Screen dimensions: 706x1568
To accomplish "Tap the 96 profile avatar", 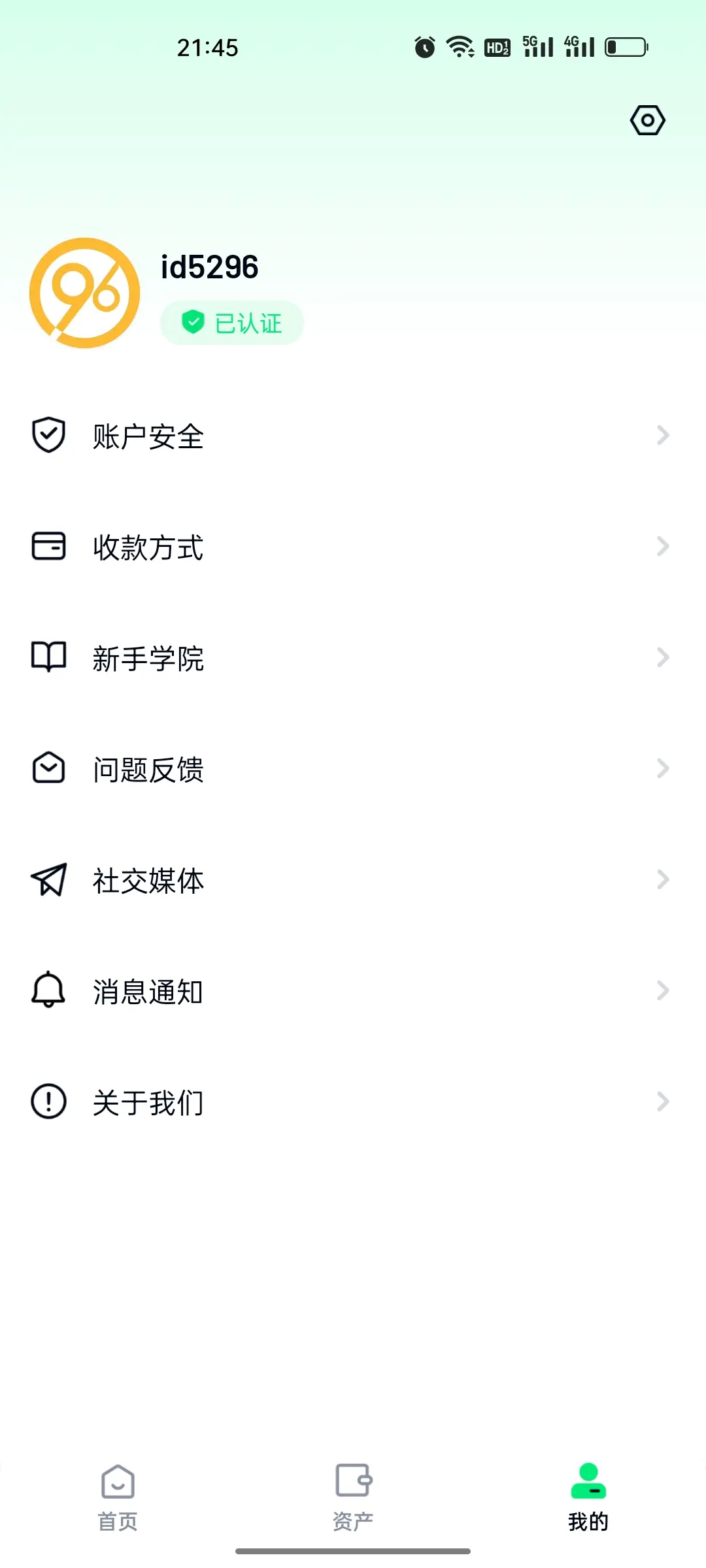I will (x=84, y=293).
